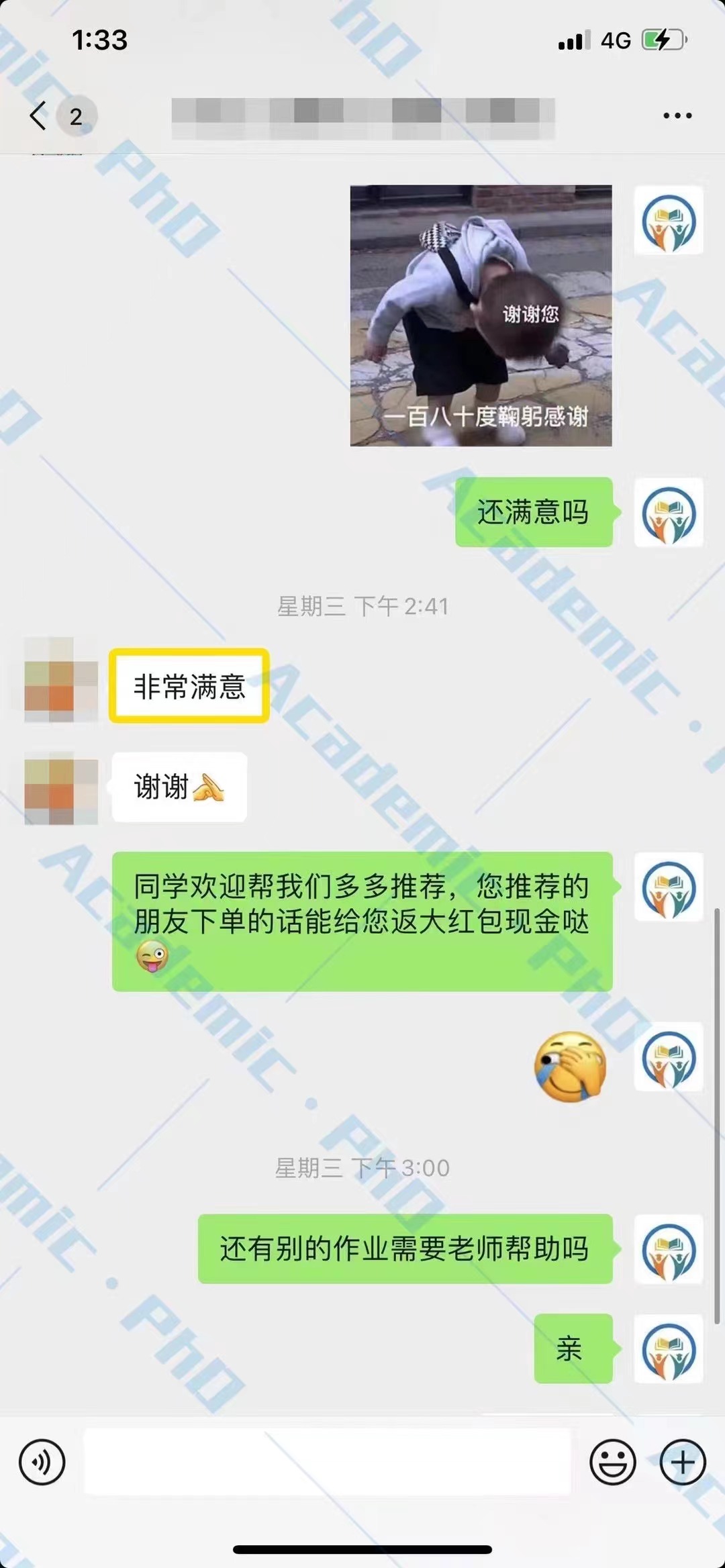Switch to voice message input
The width and height of the screenshot is (725, 1568).
tap(42, 1462)
